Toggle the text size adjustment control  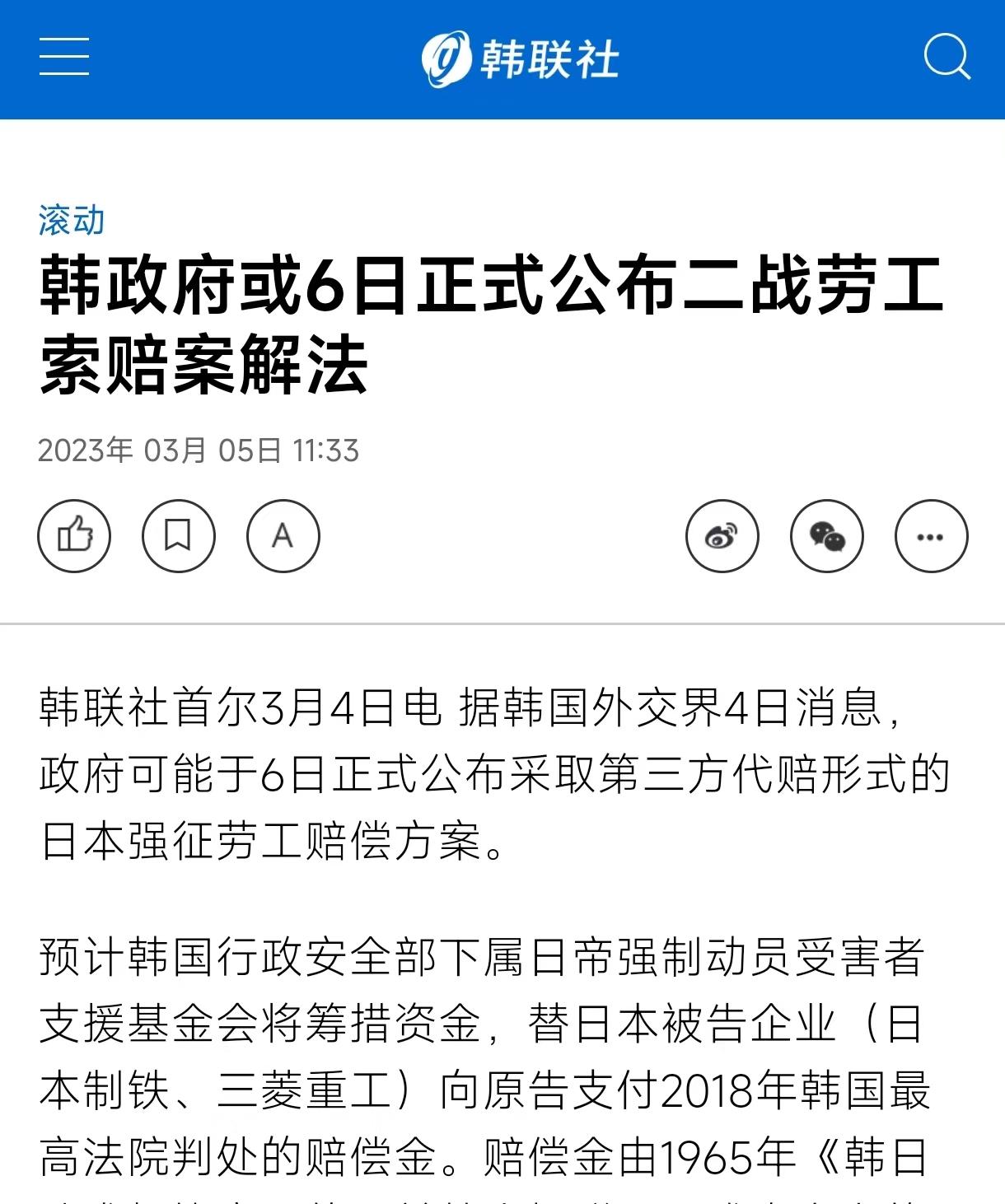(283, 535)
